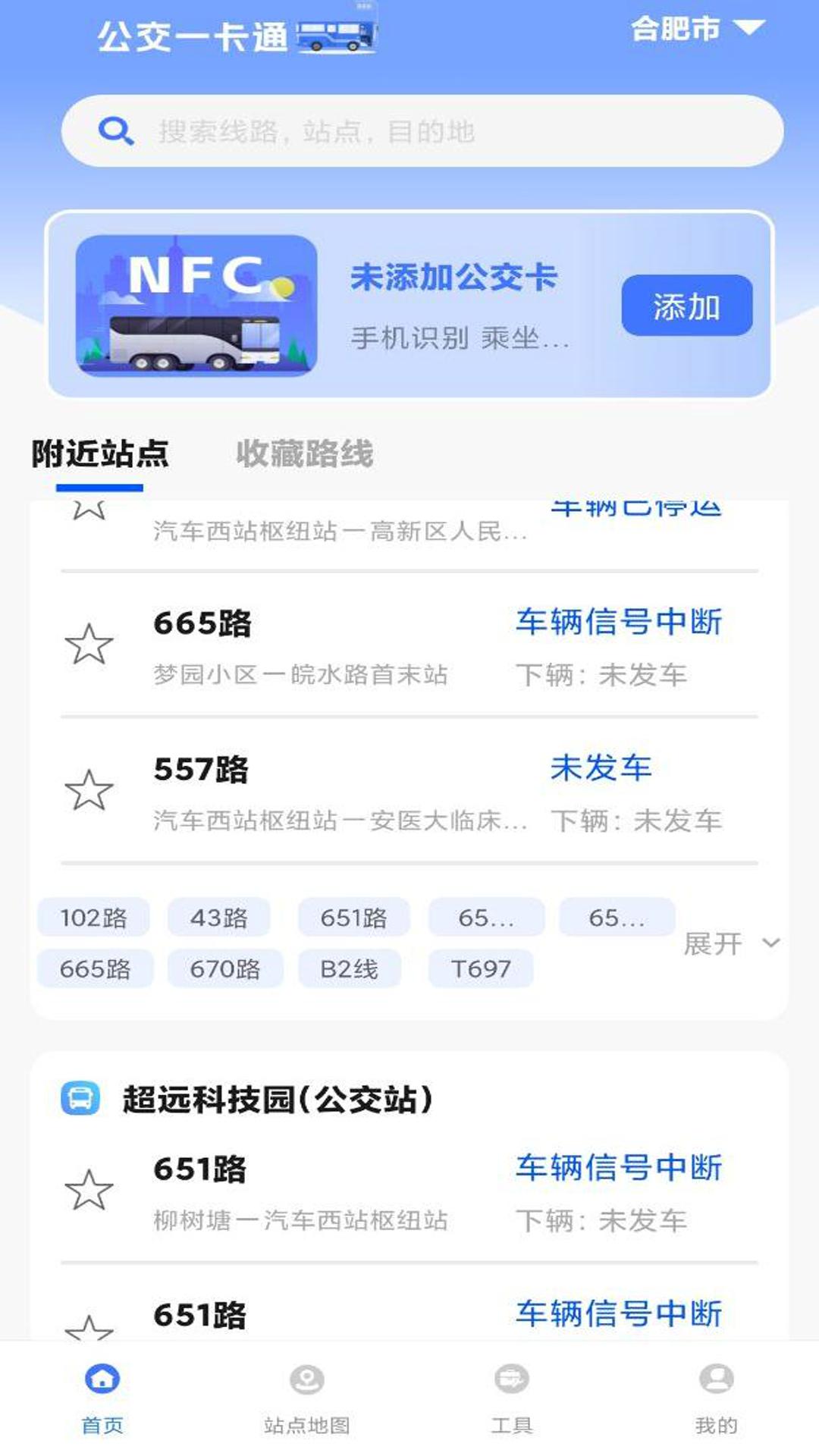Select the B2线 route chip
The image size is (819, 1456).
(350, 968)
